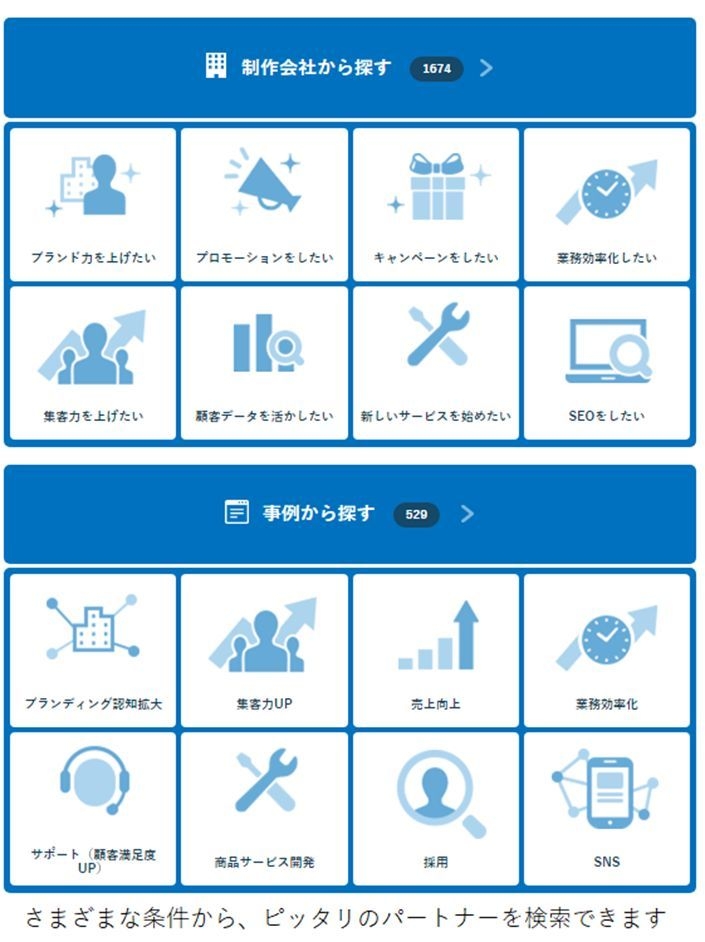
Task: Select the ブランド力を上げたい tile
Action: tap(92, 204)
